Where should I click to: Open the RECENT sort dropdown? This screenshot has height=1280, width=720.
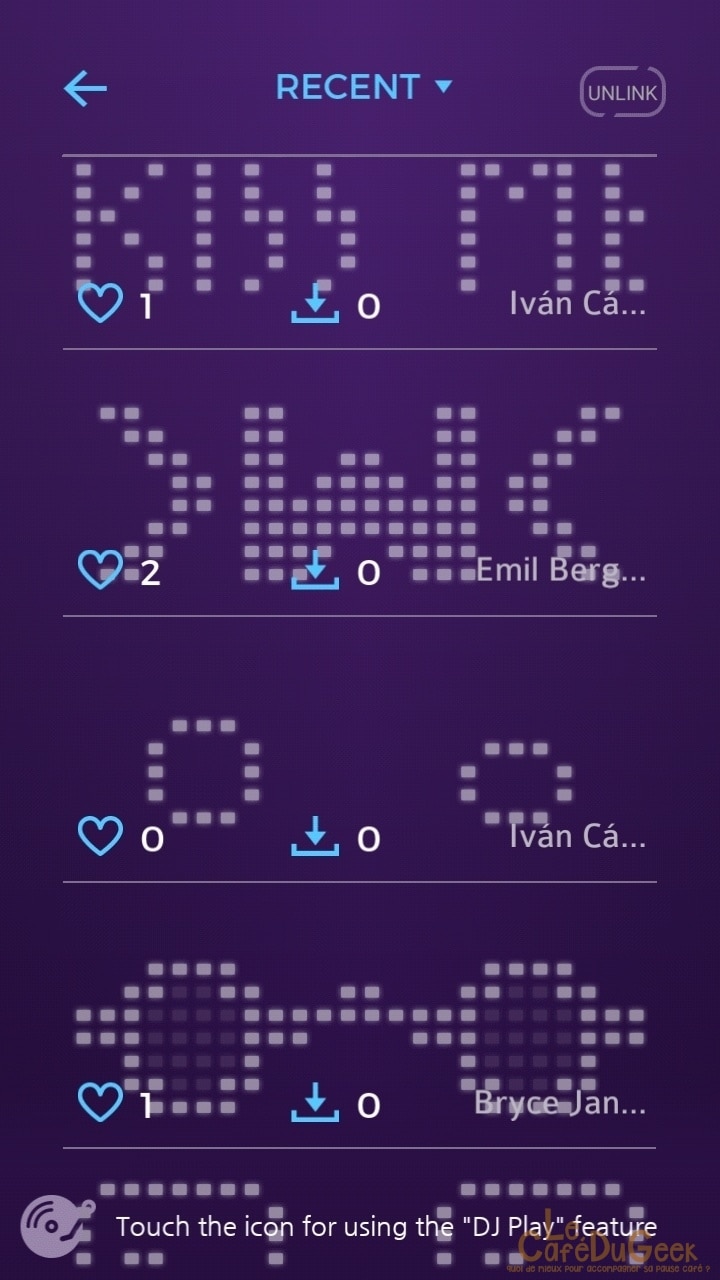point(364,88)
